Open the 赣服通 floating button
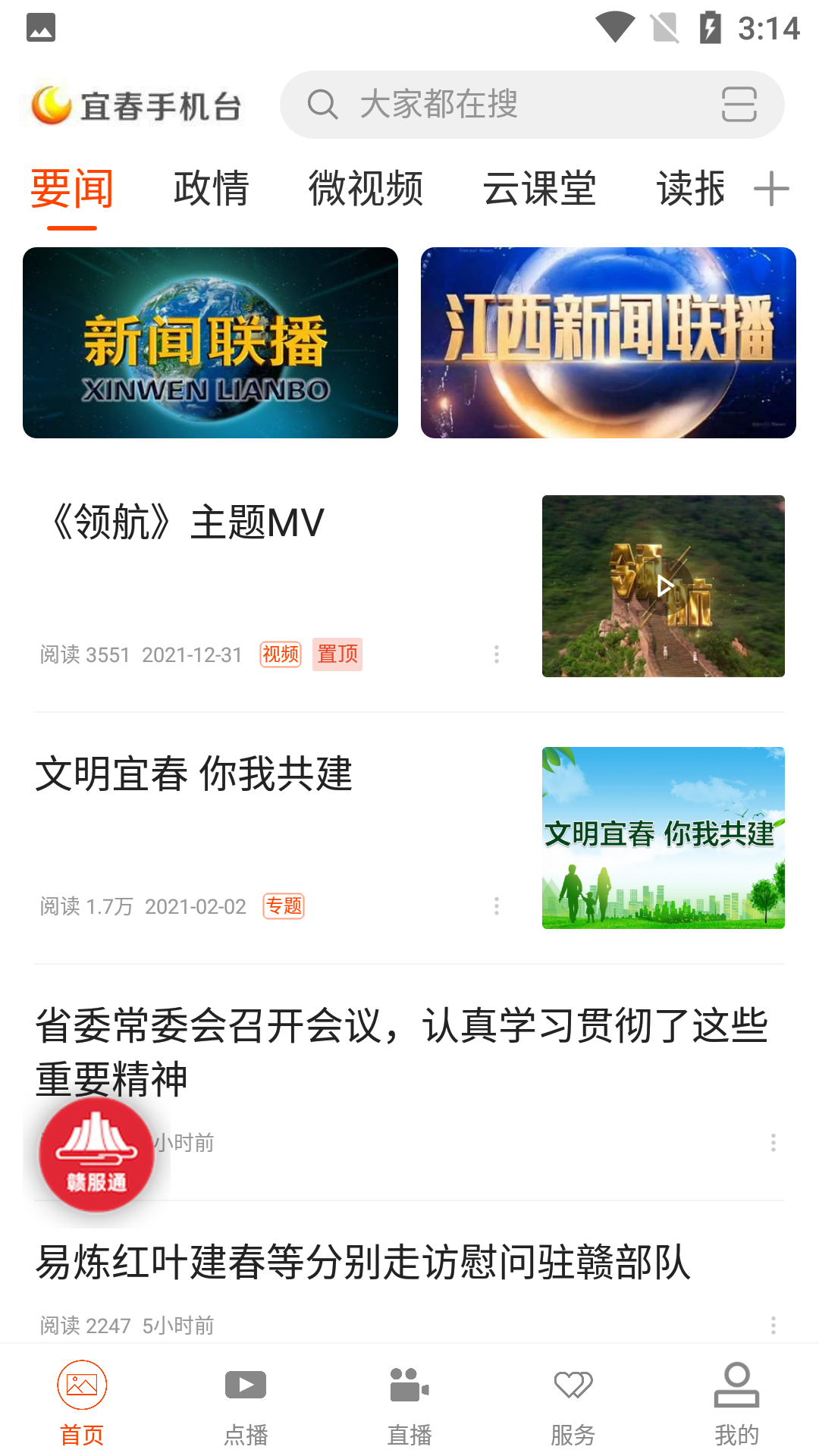The height and width of the screenshot is (1456, 819). [96, 1154]
